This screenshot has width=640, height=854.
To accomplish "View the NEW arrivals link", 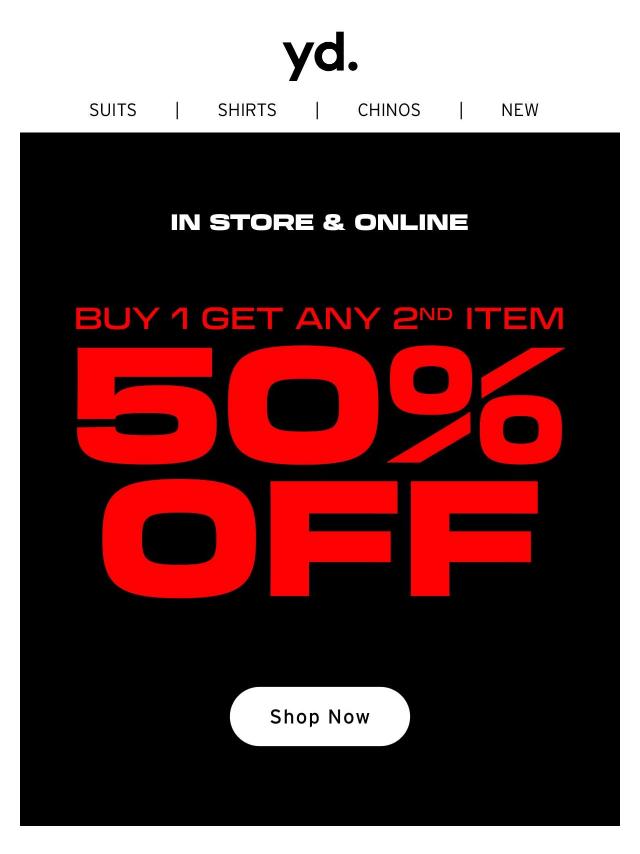I will [x=519, y=110].
